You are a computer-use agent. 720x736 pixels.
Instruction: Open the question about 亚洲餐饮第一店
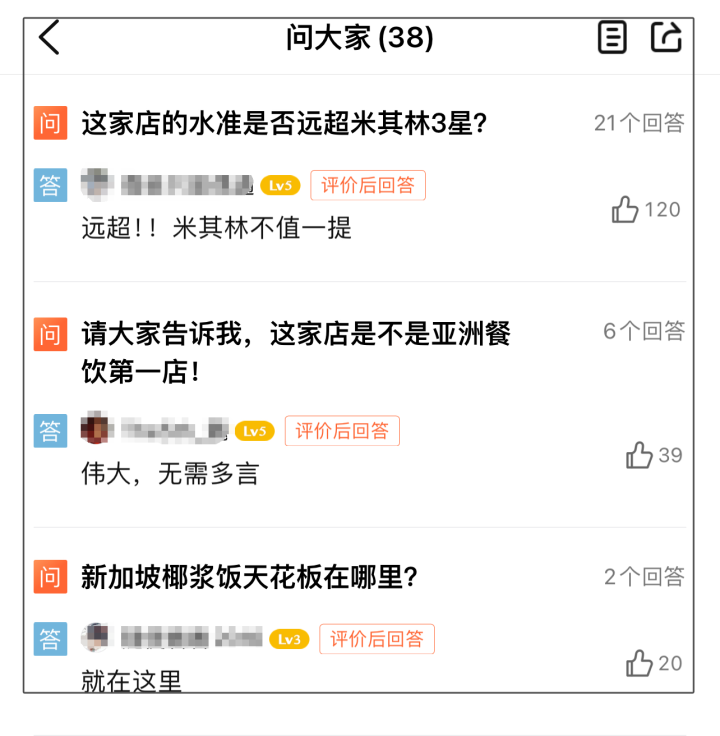point(296,351)
